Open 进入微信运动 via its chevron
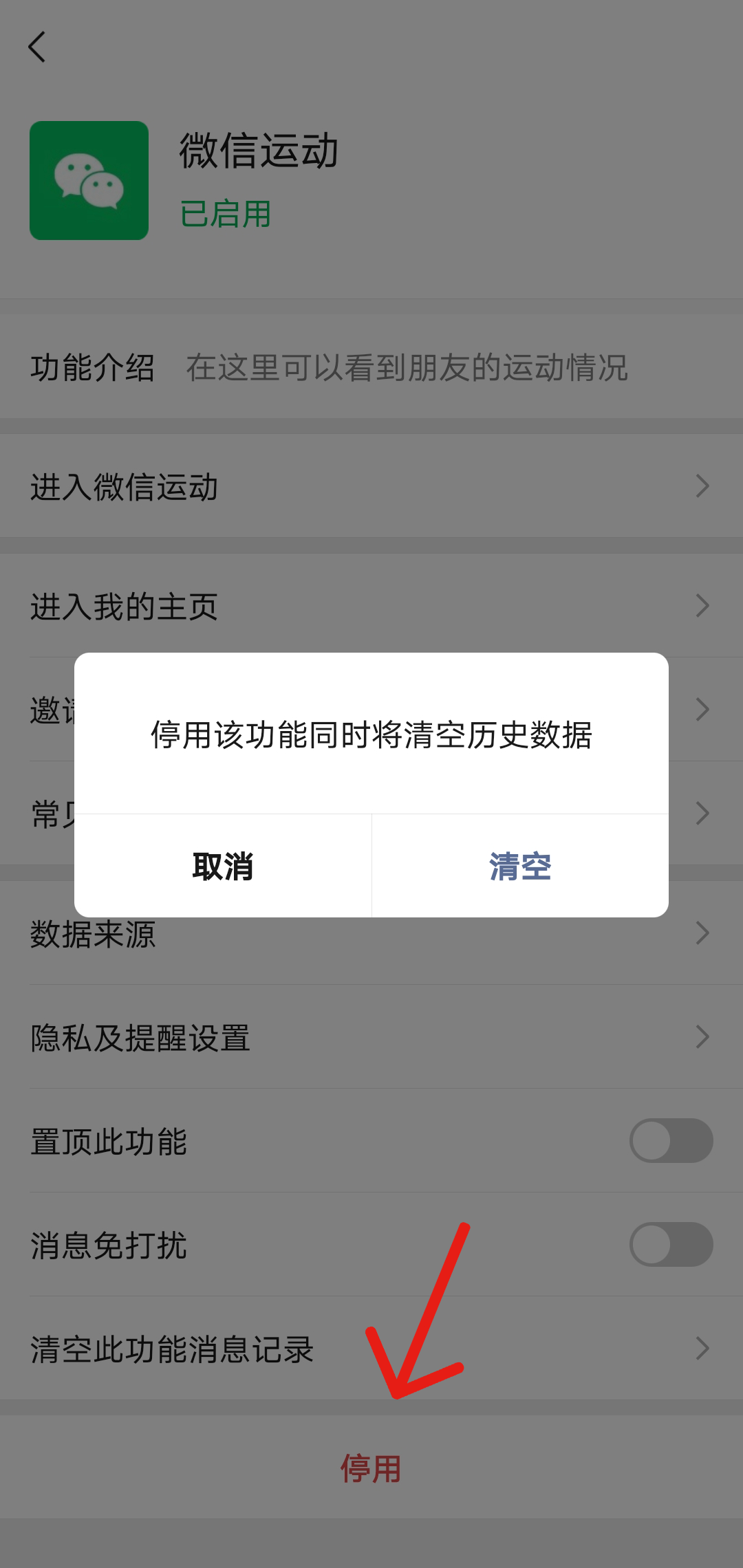Viewport: 743px width, 1568px height. (703, 486)
